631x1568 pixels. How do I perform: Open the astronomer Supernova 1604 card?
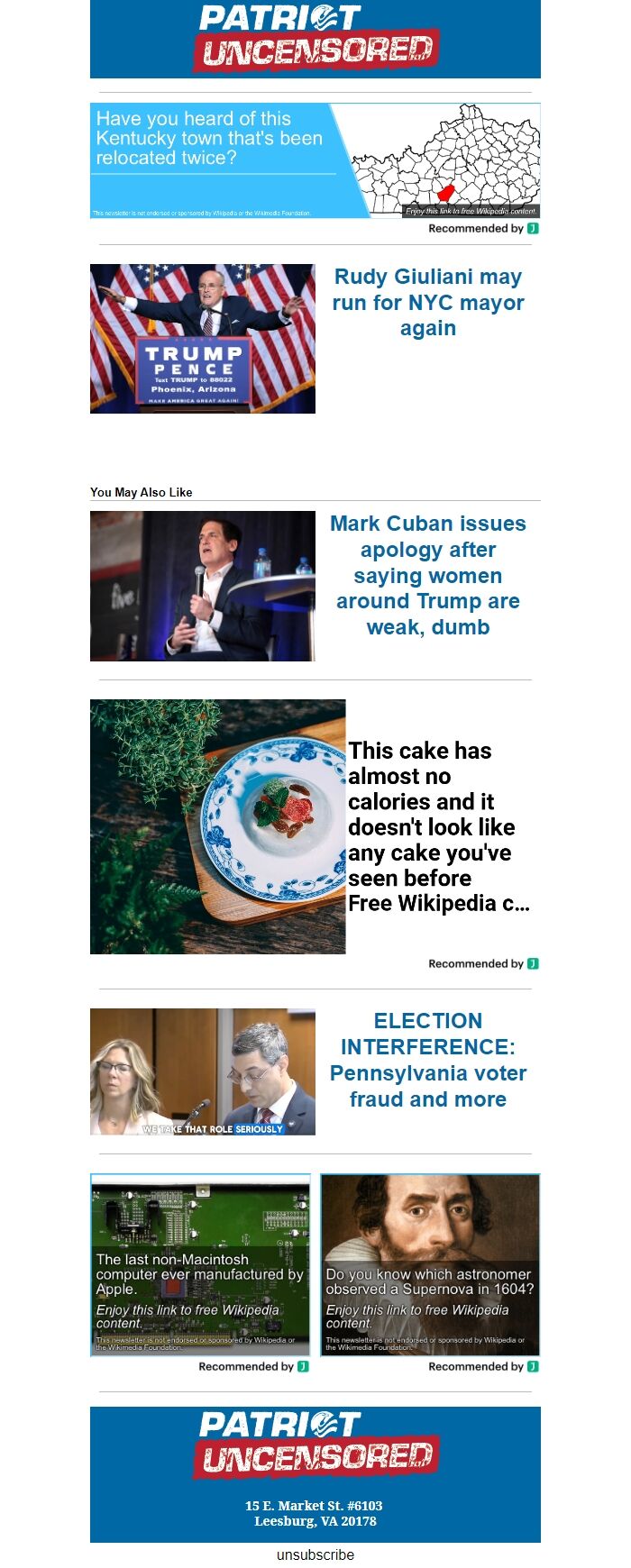click(430, 1263)
